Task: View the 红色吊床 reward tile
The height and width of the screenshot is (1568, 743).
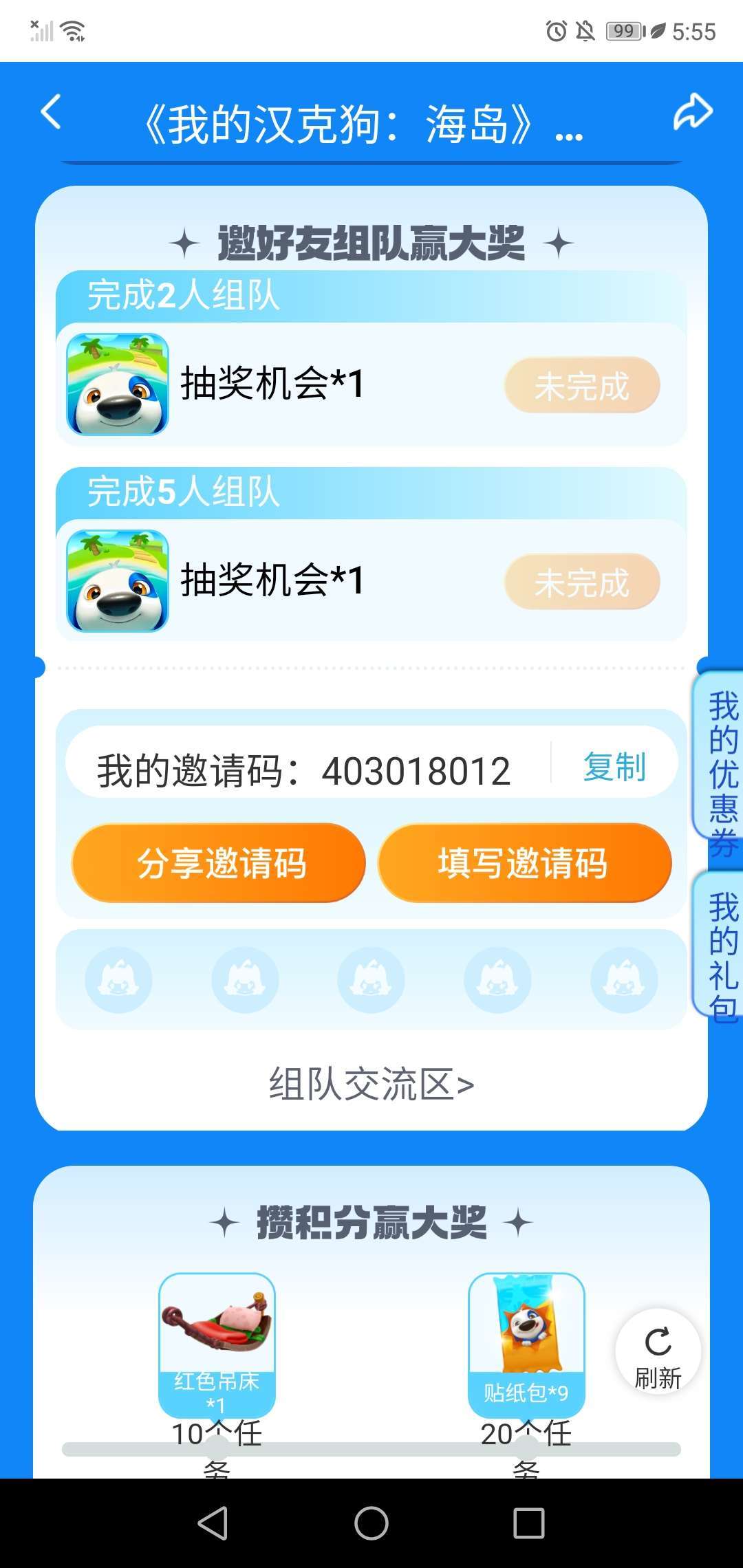Action: [x=217, y=1341]
